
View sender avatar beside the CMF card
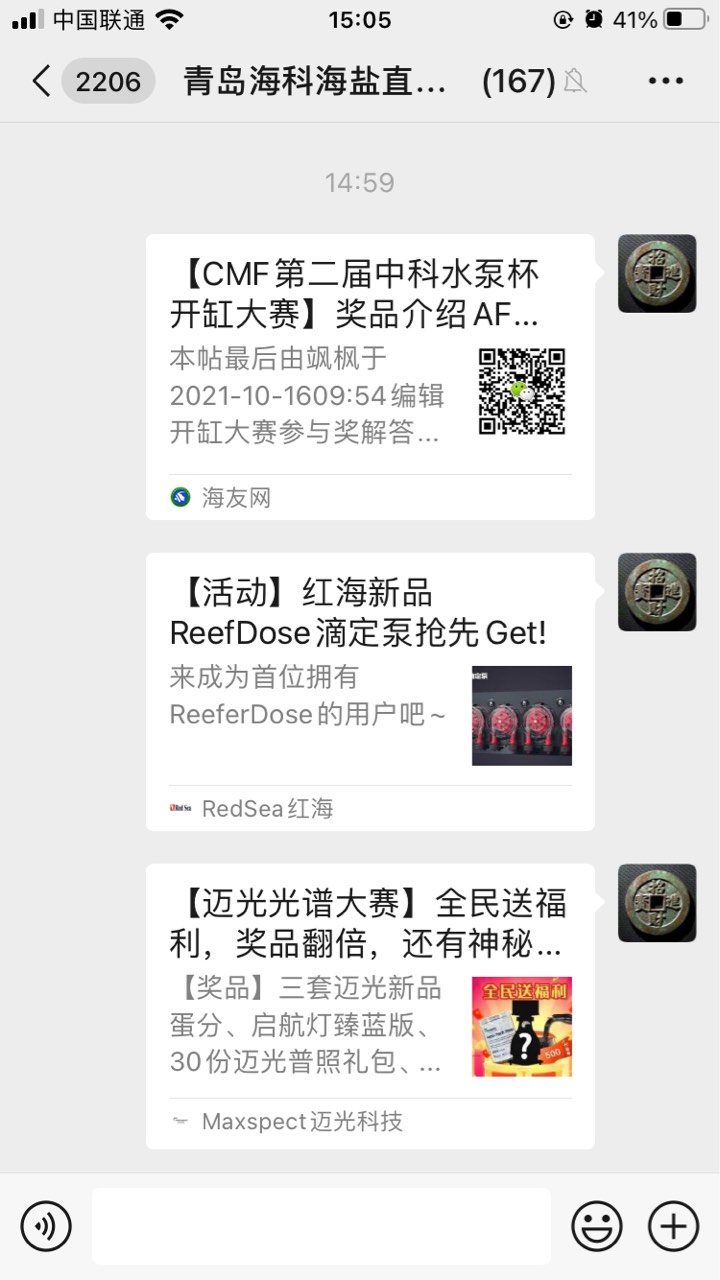pyautogui.click(x=657, y=274)
